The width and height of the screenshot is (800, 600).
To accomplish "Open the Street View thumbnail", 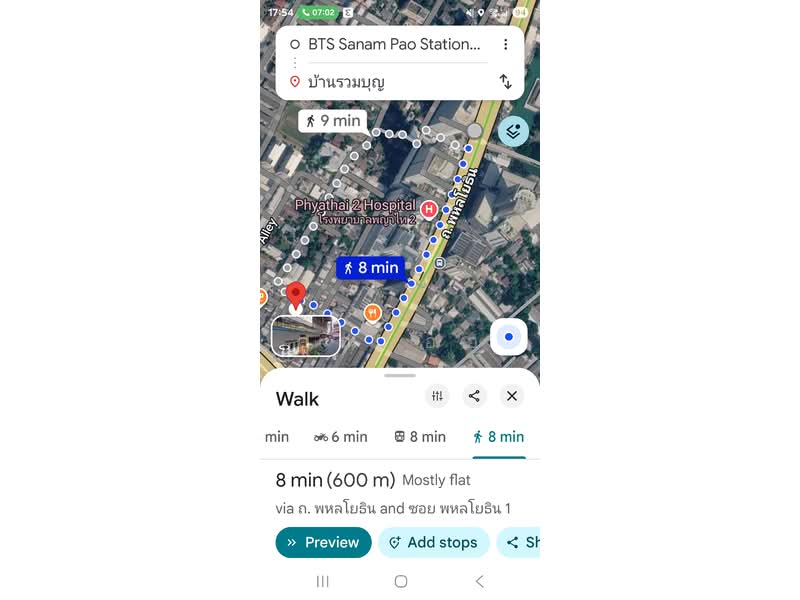I will pos(306,336).
